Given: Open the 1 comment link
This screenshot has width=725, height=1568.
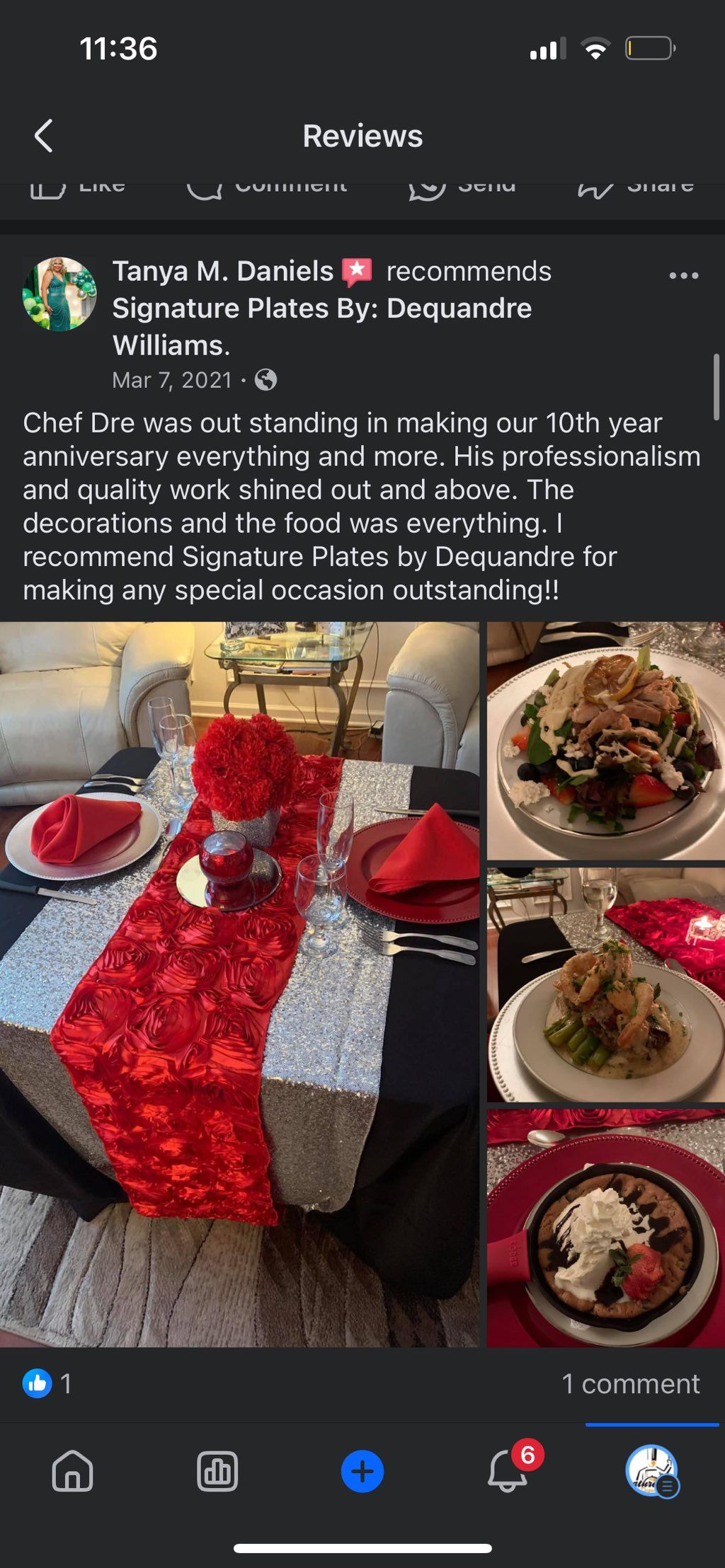Looking at the screenshot, I should tap(630, 1383).
